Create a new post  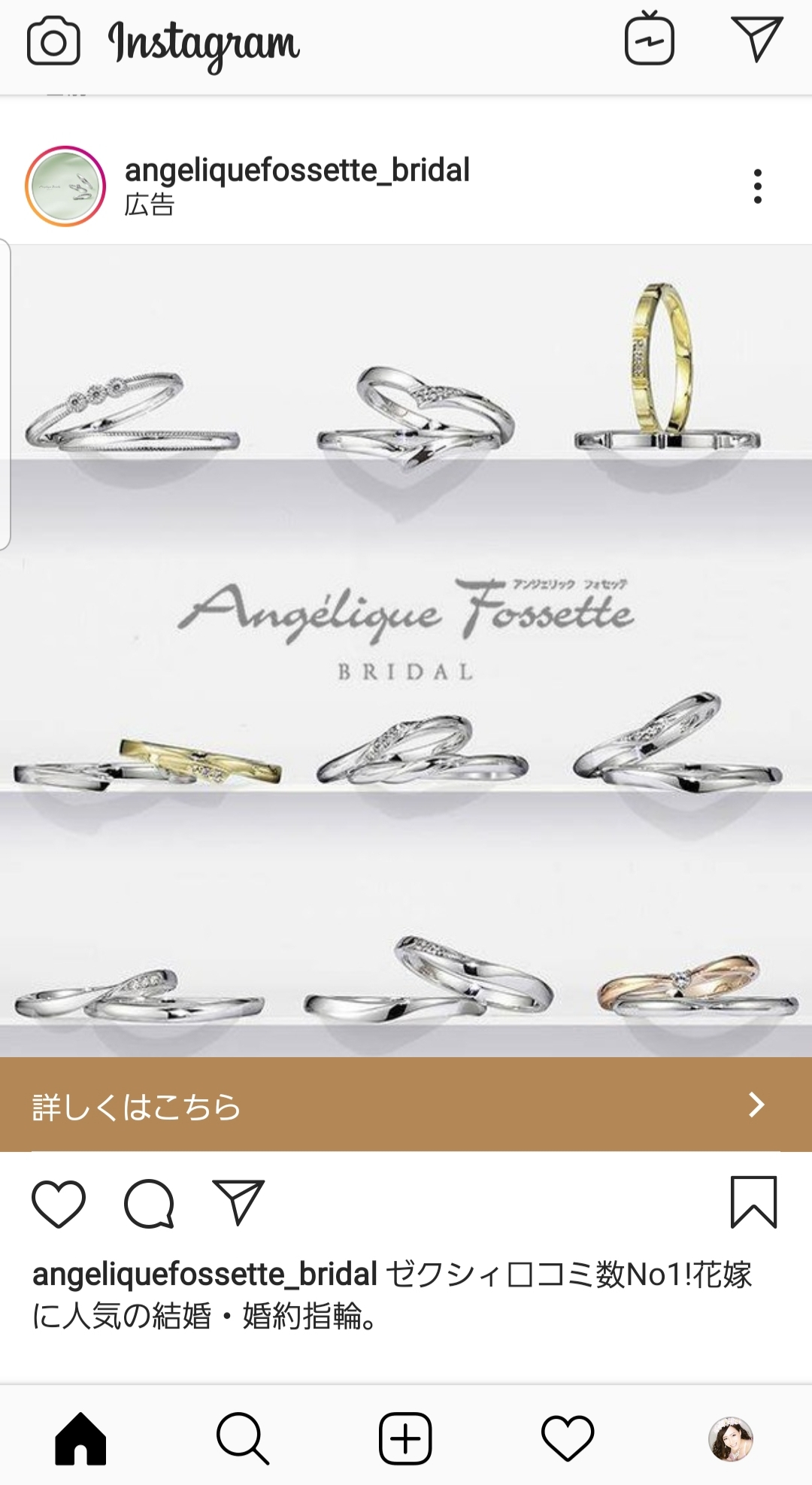pyautogui.click(x=405, y=1438)
